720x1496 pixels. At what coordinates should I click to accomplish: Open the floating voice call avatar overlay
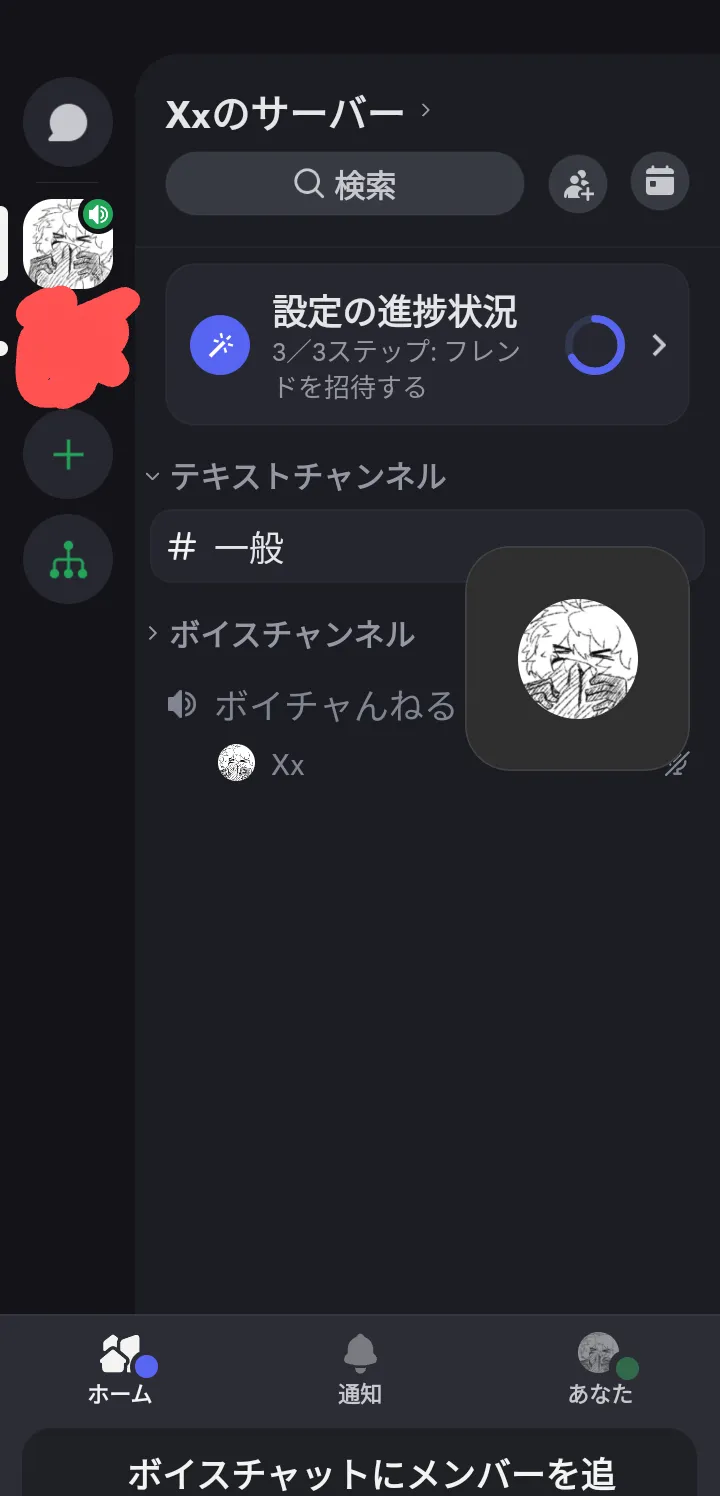(x=578, y=658)
